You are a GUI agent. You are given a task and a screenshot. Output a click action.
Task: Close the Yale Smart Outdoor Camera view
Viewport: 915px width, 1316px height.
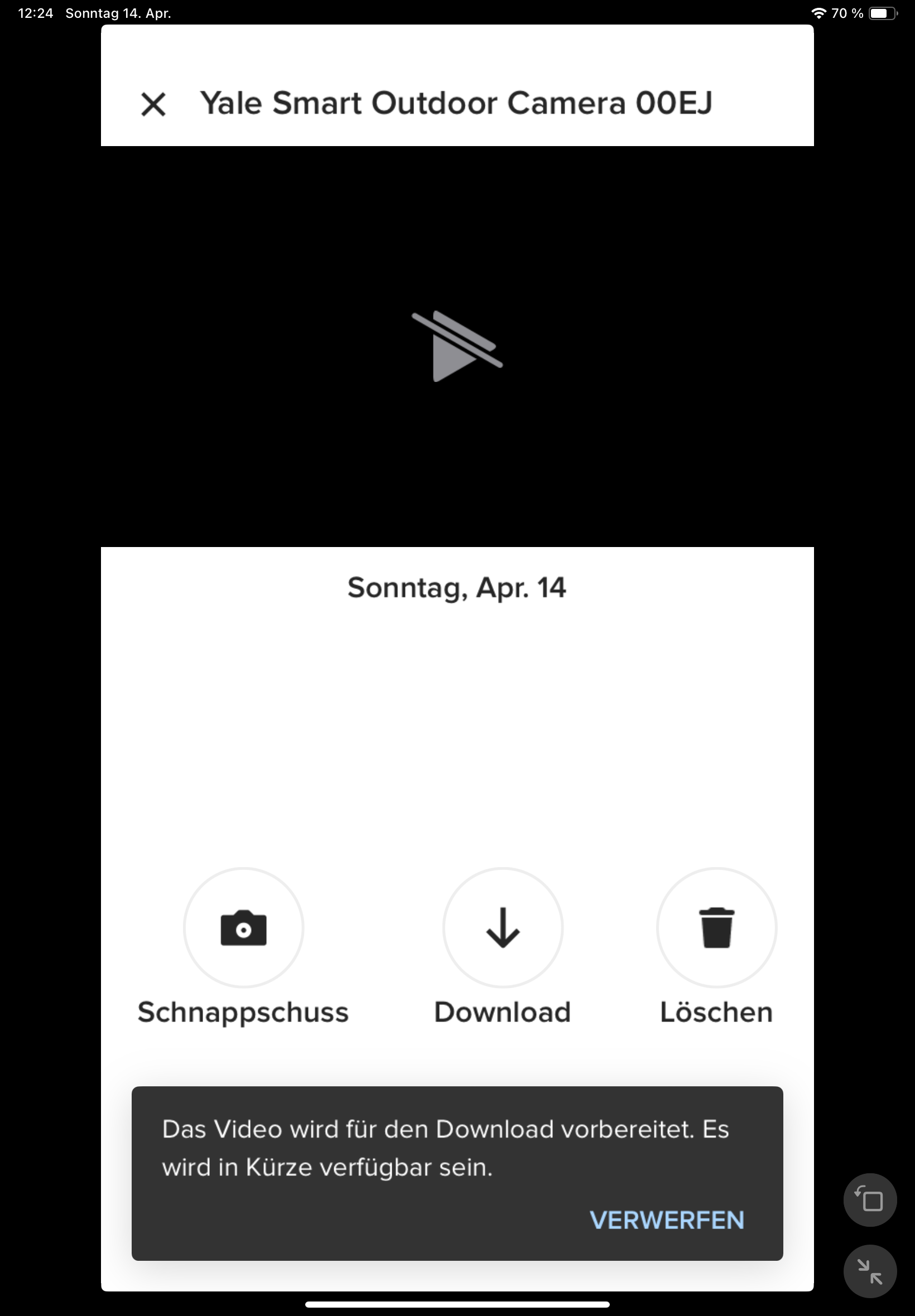[x=153, y=104]
